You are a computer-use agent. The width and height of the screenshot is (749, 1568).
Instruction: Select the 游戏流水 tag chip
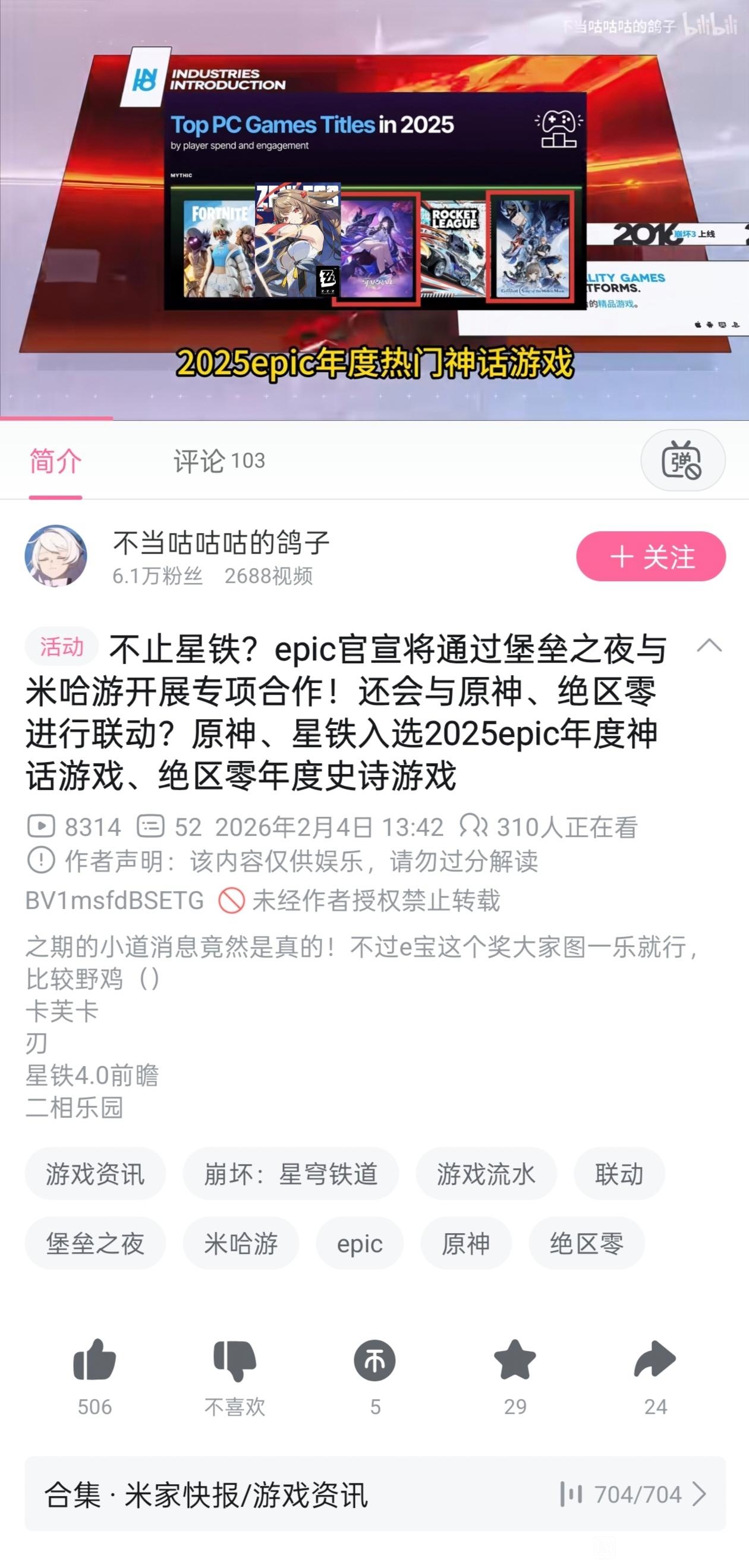click(x=486, y=1174)
